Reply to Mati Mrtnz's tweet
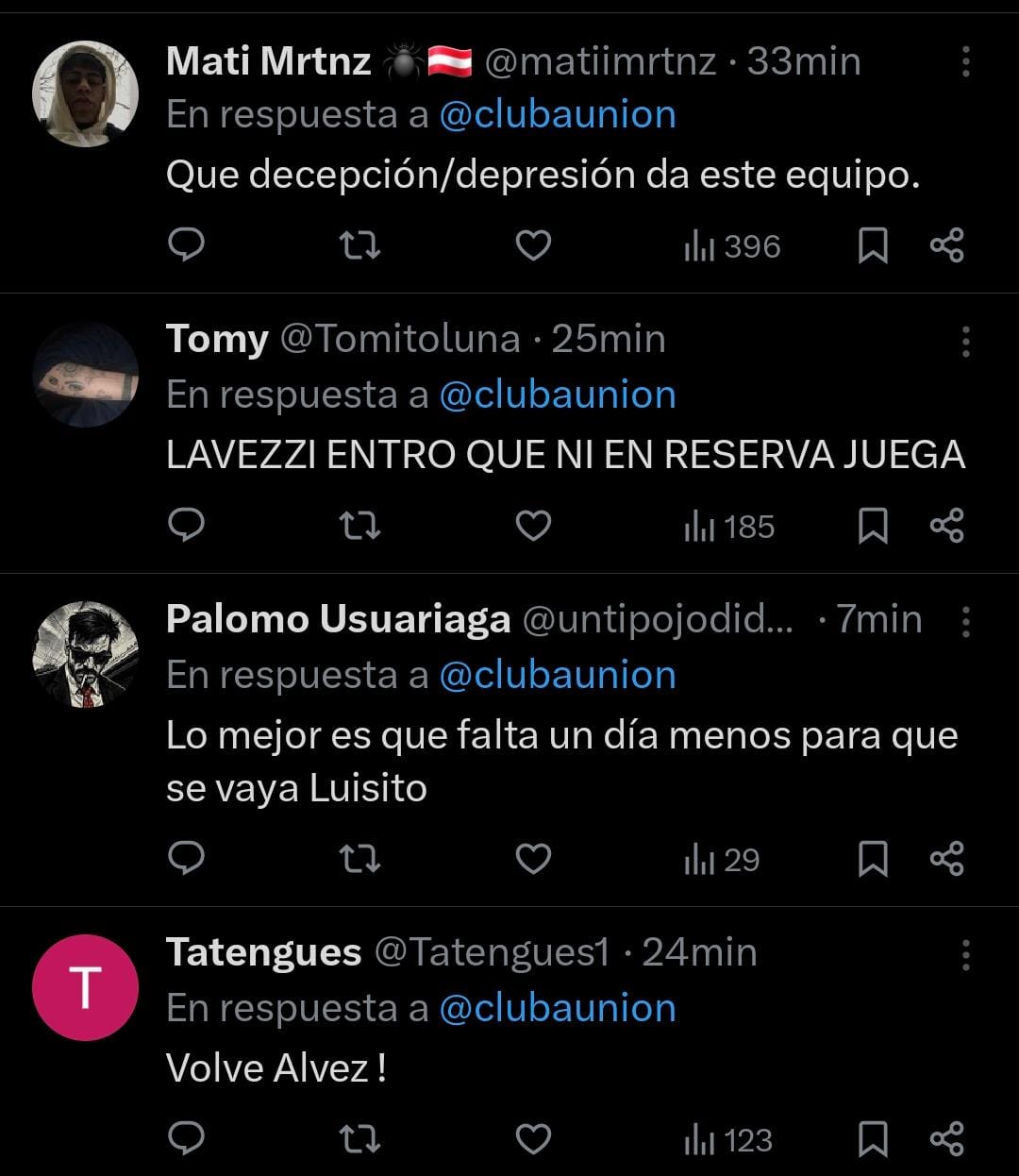 click(186, 246)
